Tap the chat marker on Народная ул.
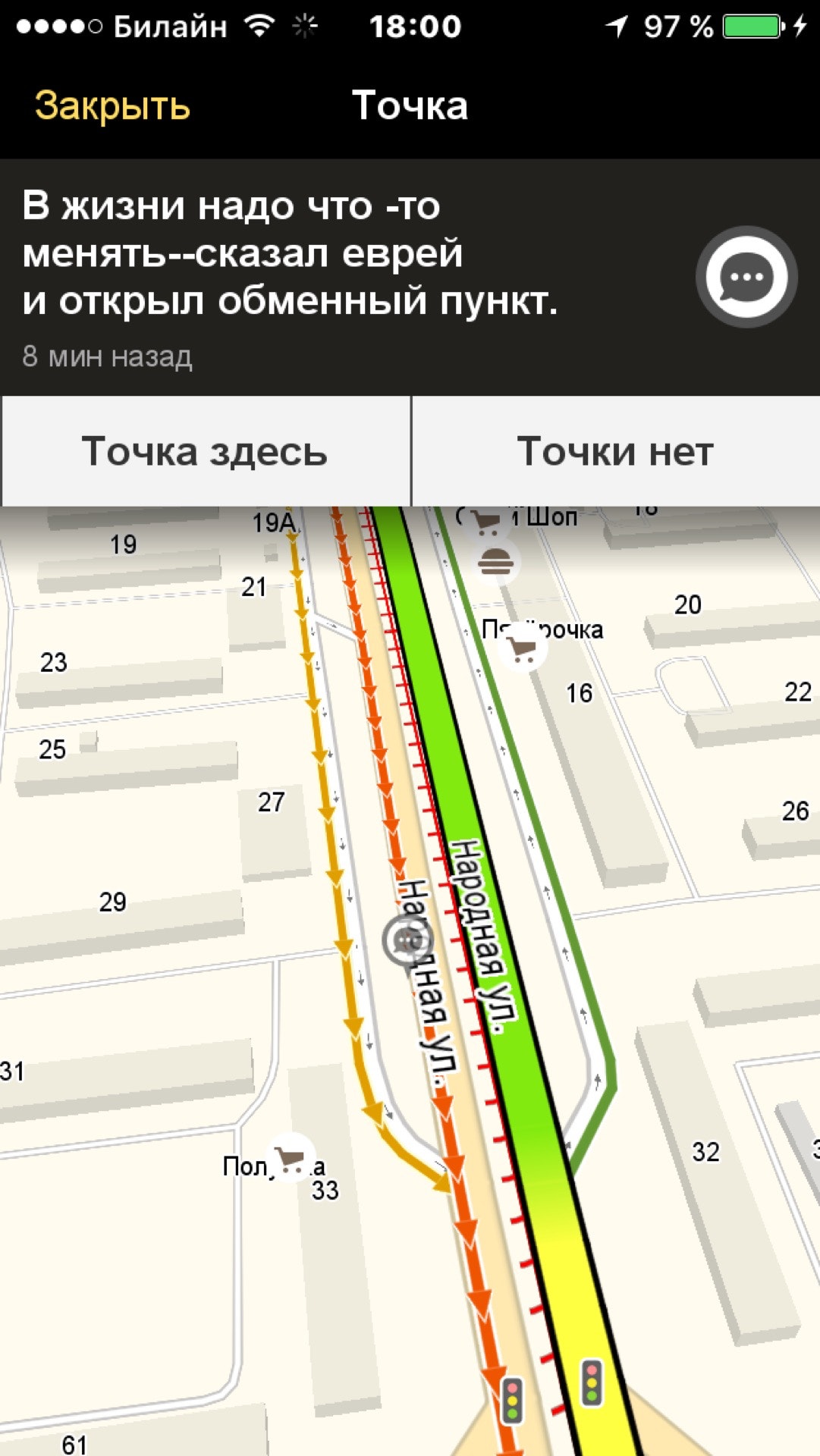 click(x=405, y=940)
